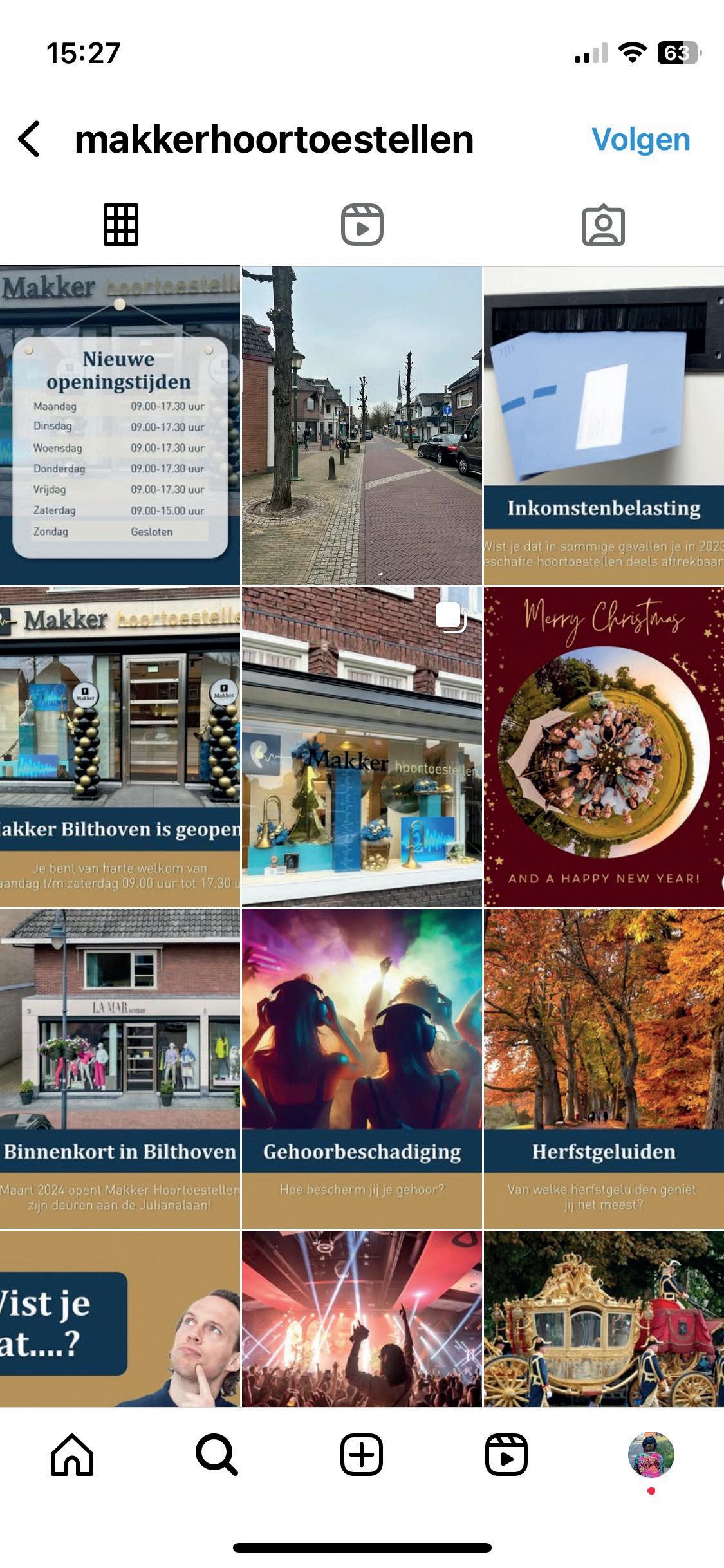Open Reels in the bottom bar
The width and height of the screenshot is (724, 1568).
[x=506, y=1455]
